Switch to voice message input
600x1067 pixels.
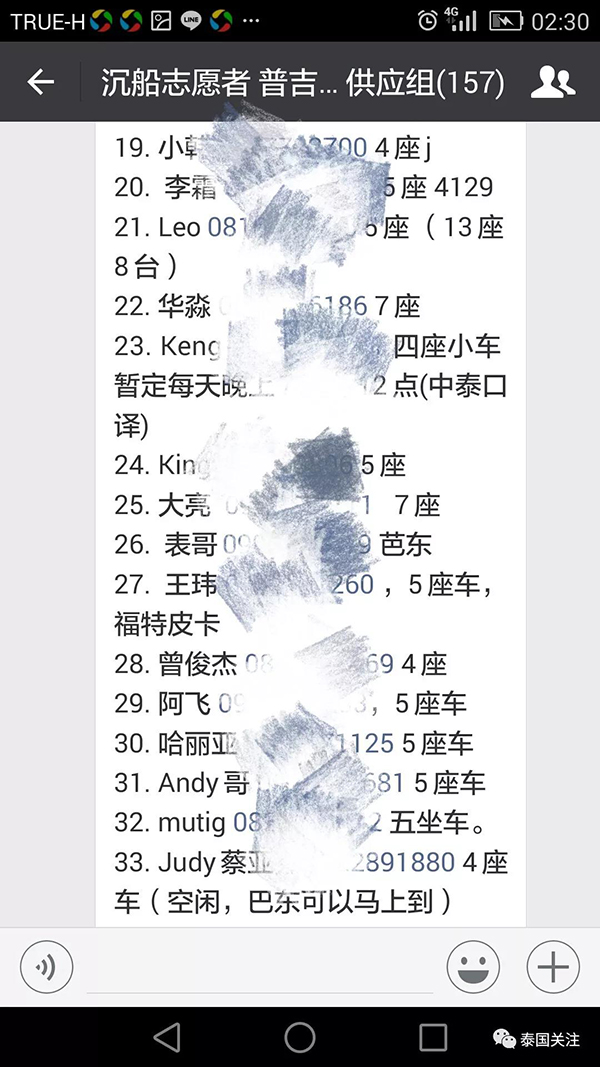(x=47, y=967)
